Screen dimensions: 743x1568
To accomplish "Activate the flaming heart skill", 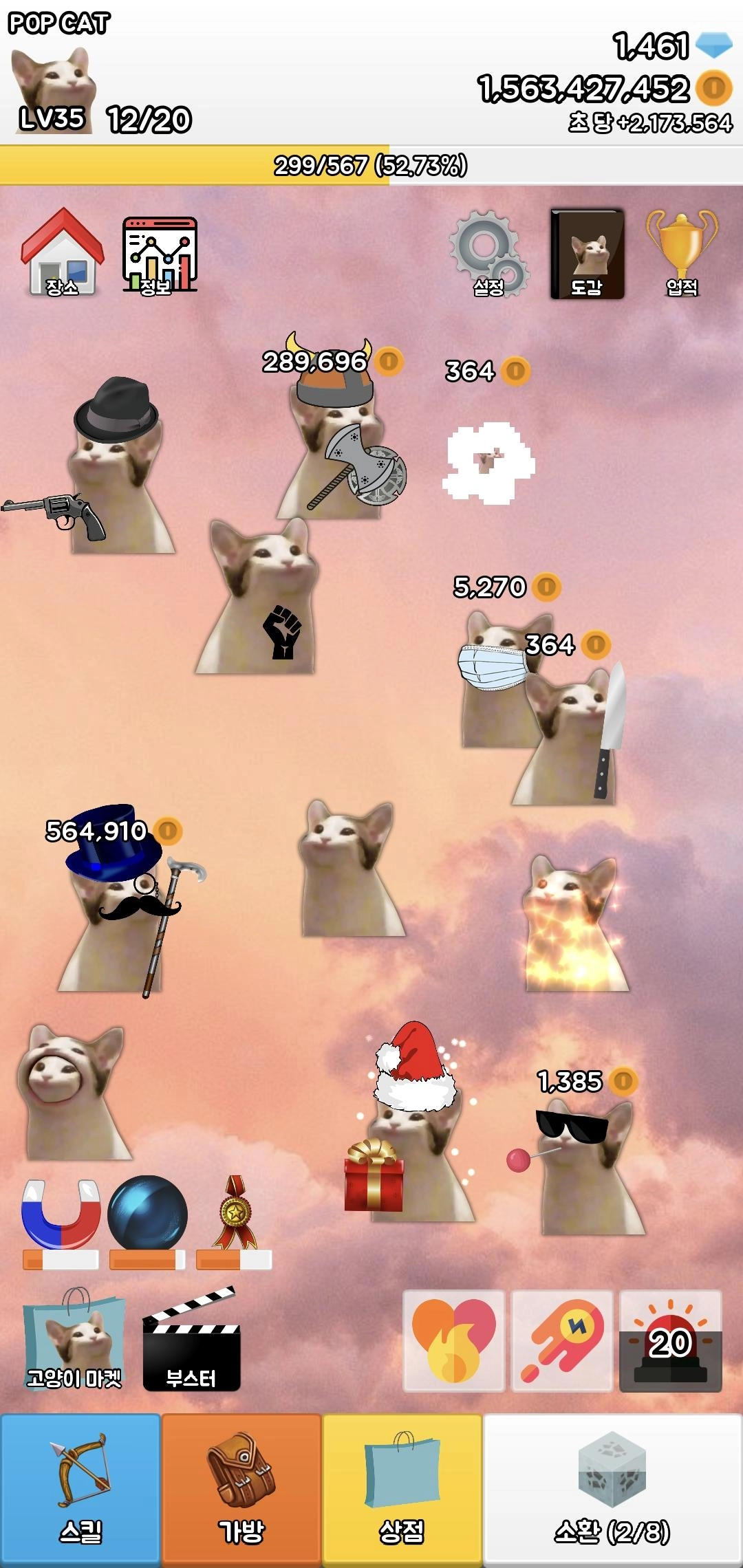I will pos(453,1340).
